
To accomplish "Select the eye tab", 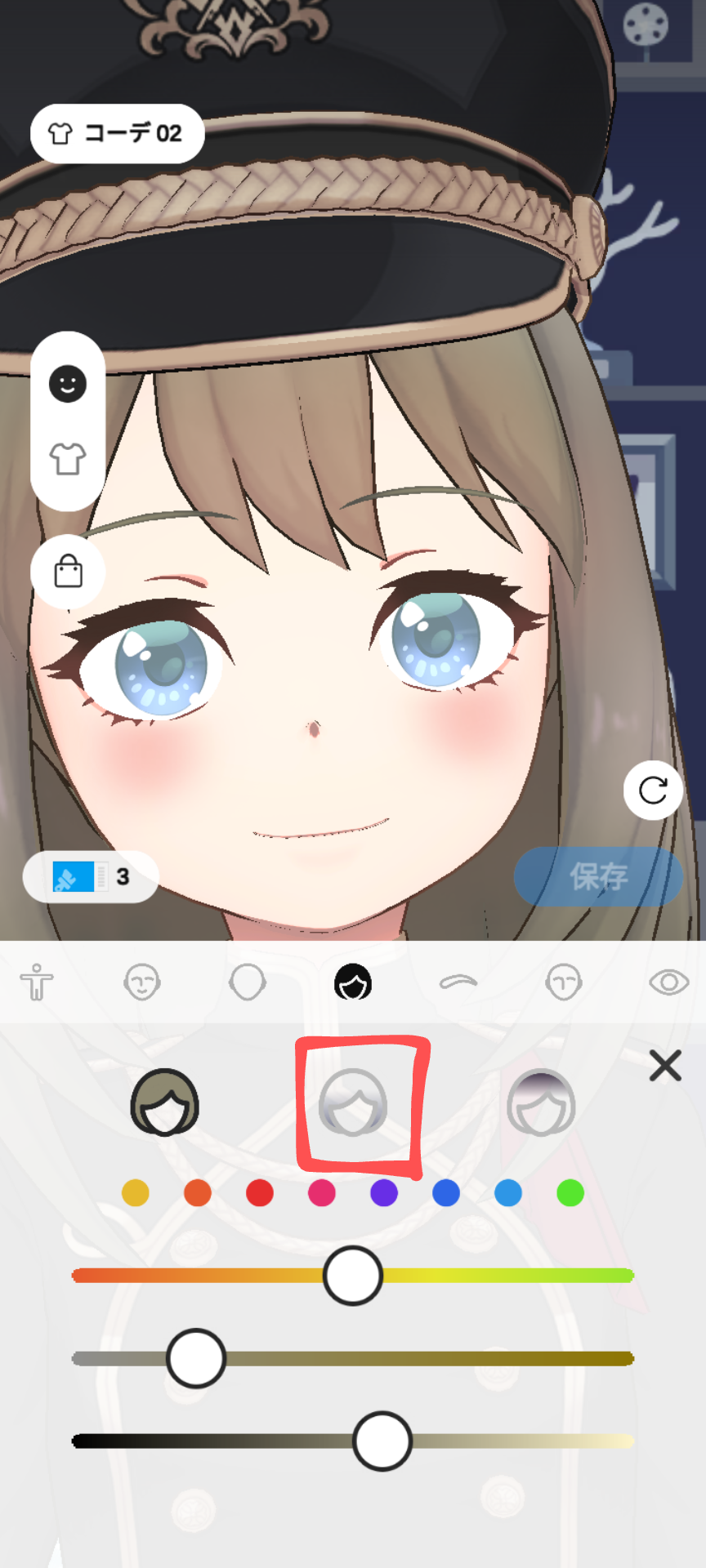I will [668, 982].
